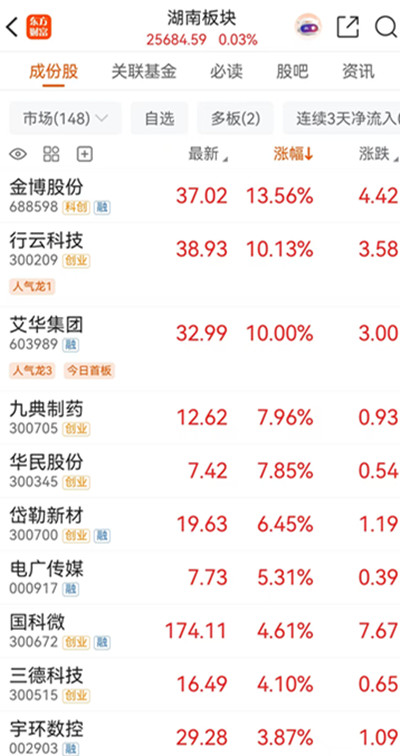
Task: Open the robot assistant avatar
Action: pos(308,27)
